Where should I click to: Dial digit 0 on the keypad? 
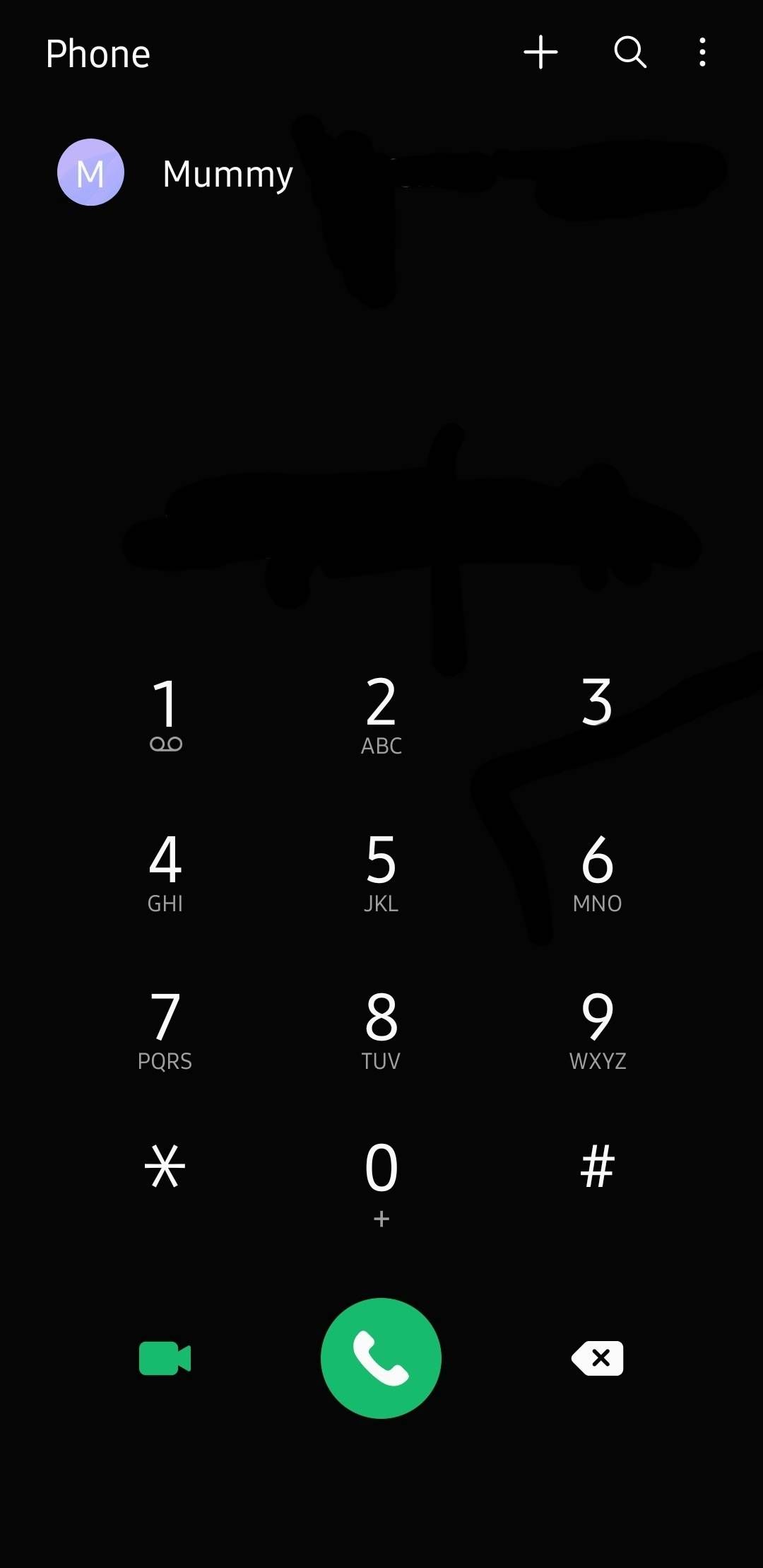tap(381, 1179)
